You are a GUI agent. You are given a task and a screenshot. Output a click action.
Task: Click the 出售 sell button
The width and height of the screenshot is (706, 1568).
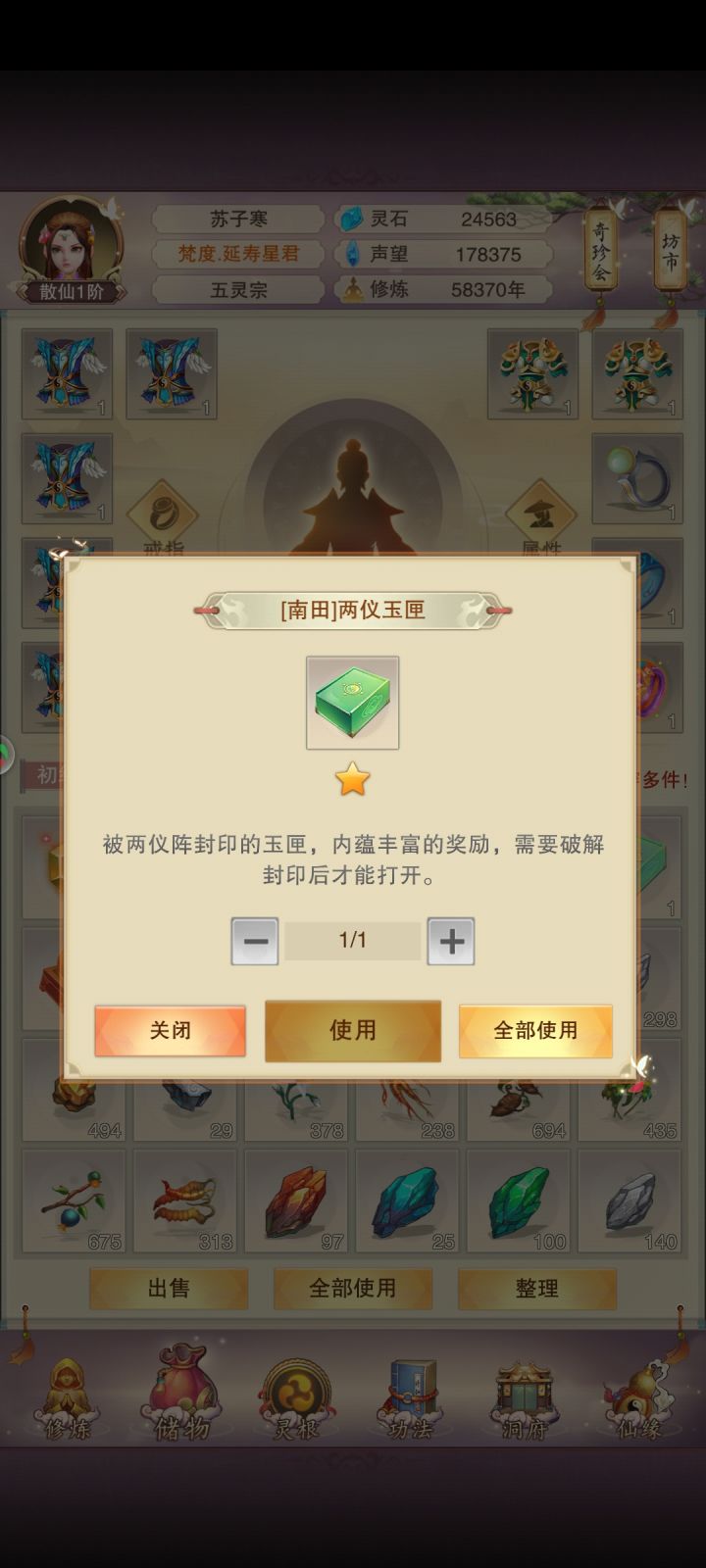[169, 1289]
